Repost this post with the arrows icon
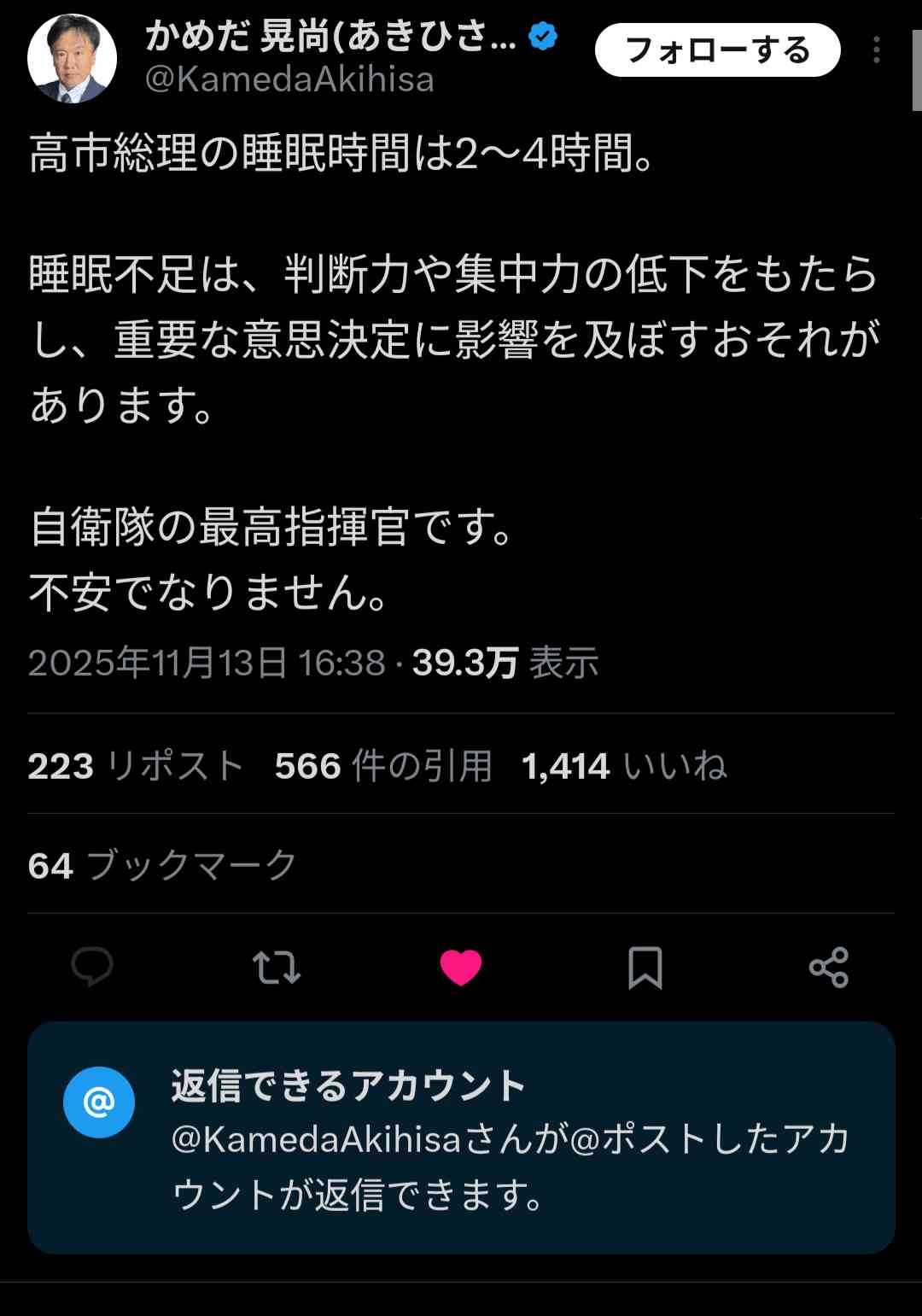The image size is (922, 1316). click(x=277, y=968)
